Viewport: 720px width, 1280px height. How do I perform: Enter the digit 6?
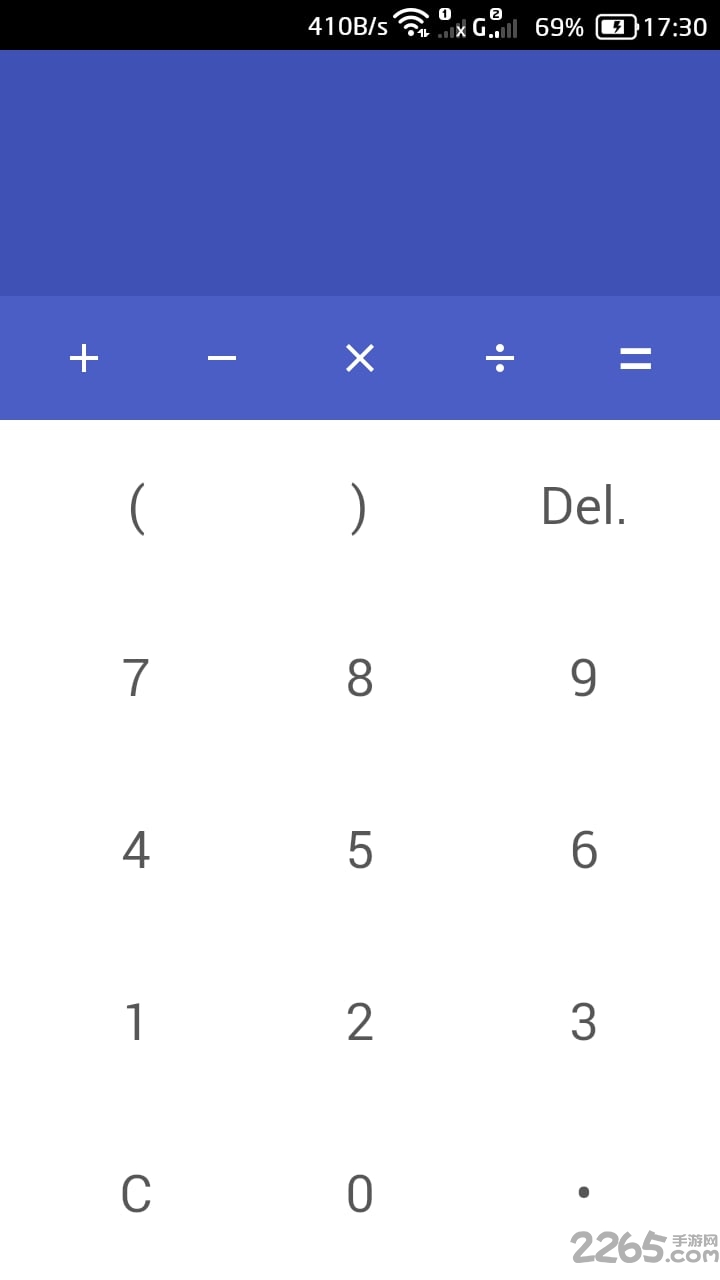point(584,850)
